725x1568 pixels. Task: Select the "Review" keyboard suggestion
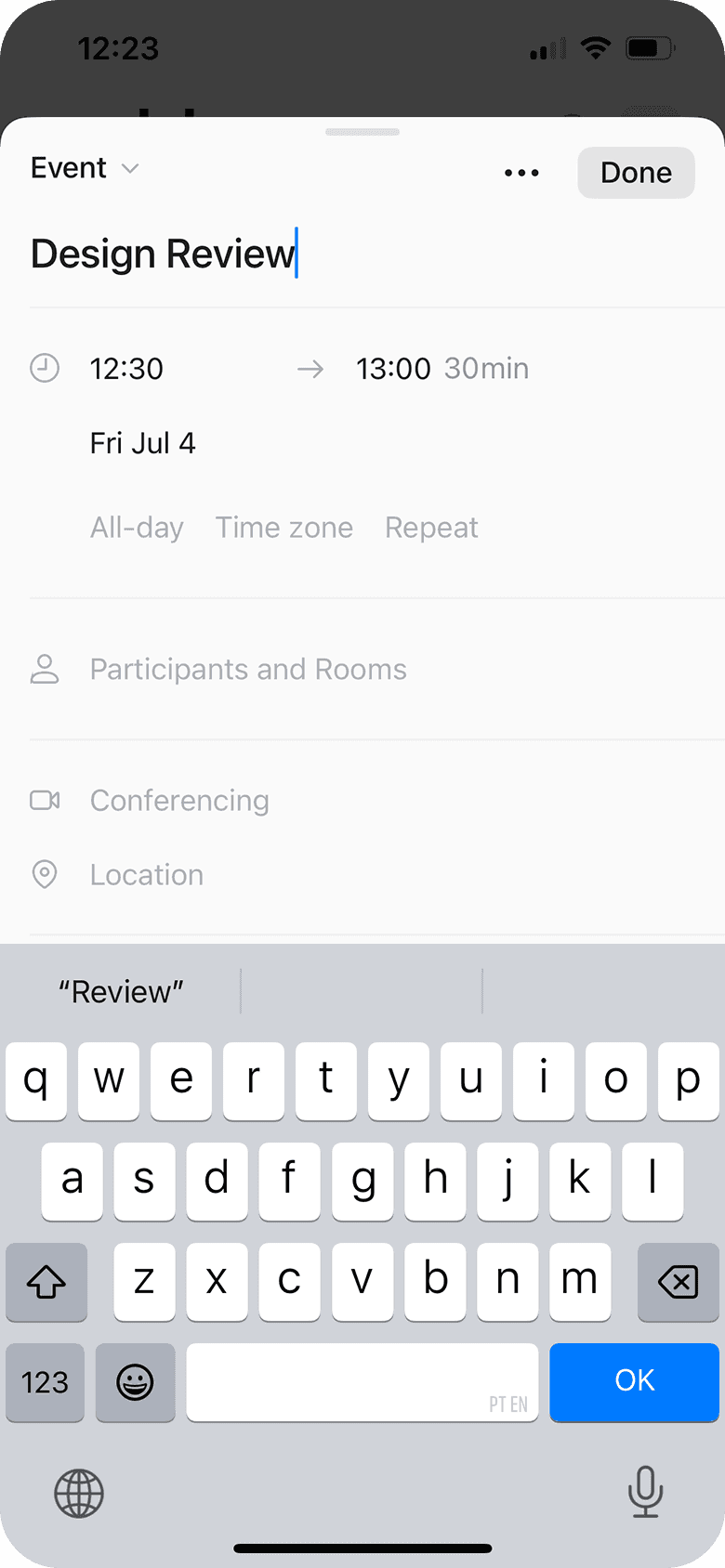point(121,992)
